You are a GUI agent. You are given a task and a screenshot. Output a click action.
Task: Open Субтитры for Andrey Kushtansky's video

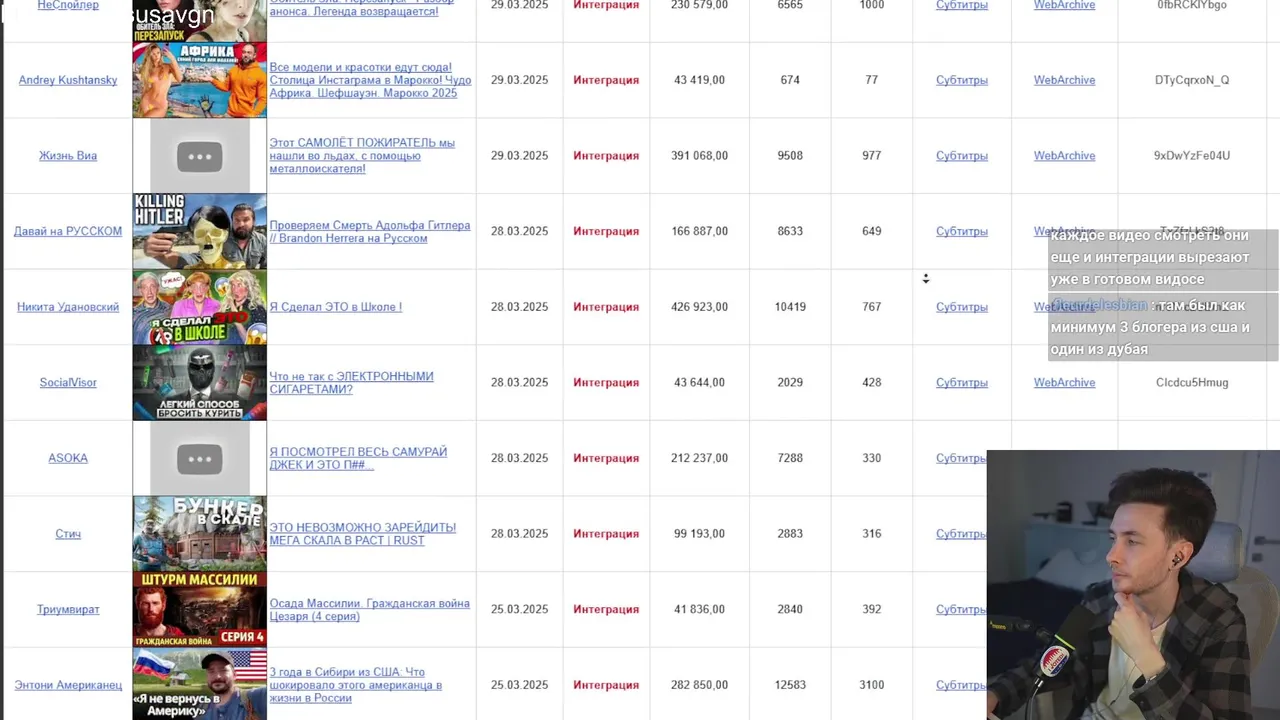(961, 80)
